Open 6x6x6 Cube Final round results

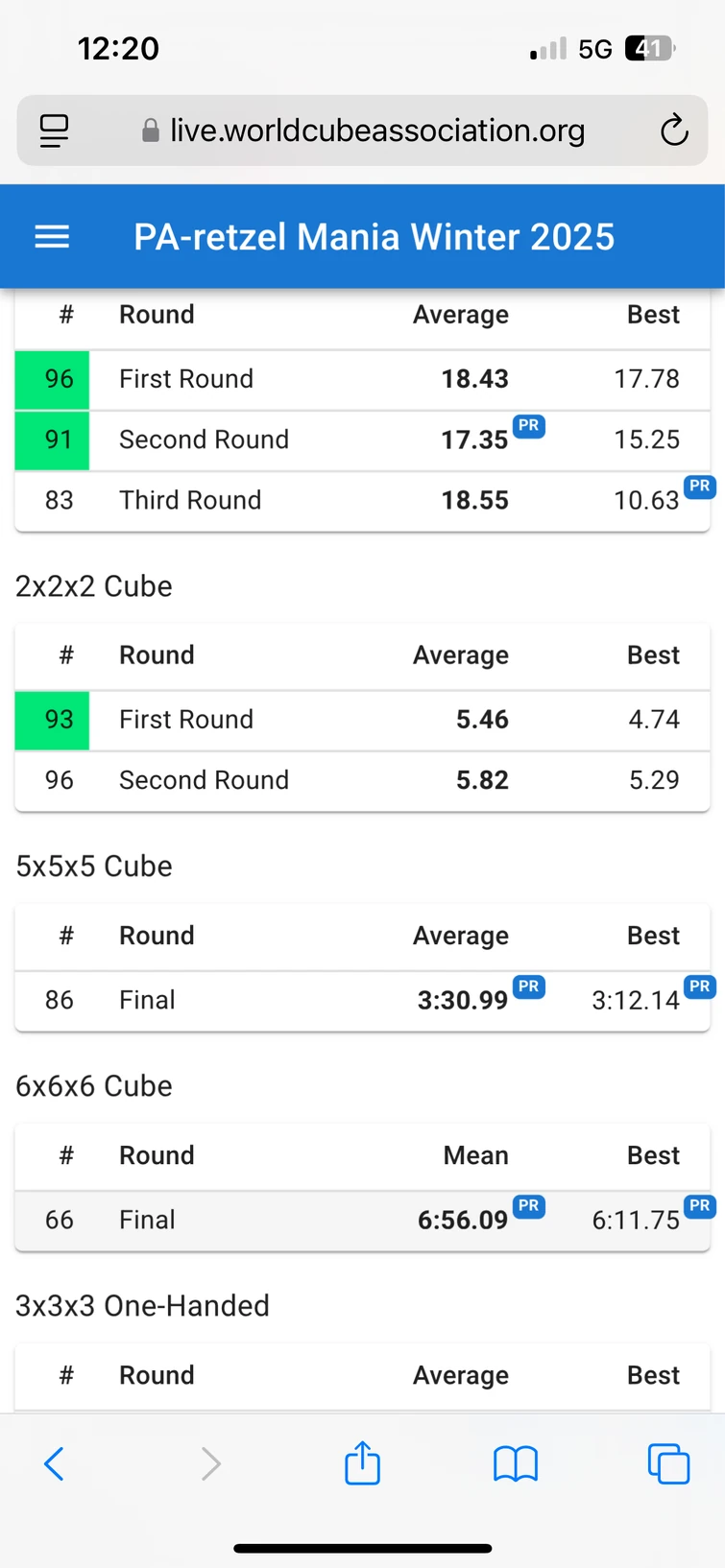coord(362,1220)
